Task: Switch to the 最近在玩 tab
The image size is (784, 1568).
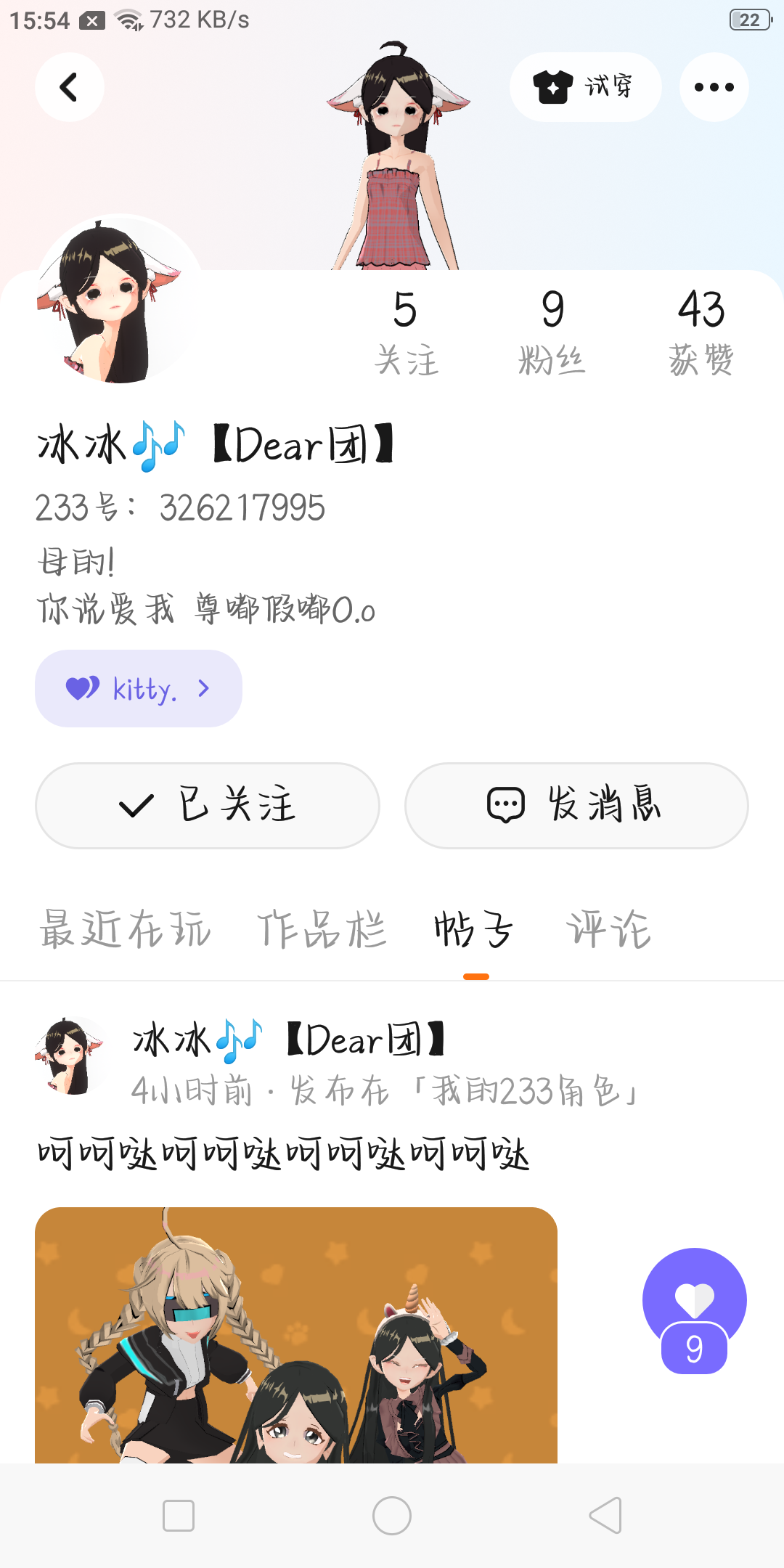Action: tap(125, 929)
